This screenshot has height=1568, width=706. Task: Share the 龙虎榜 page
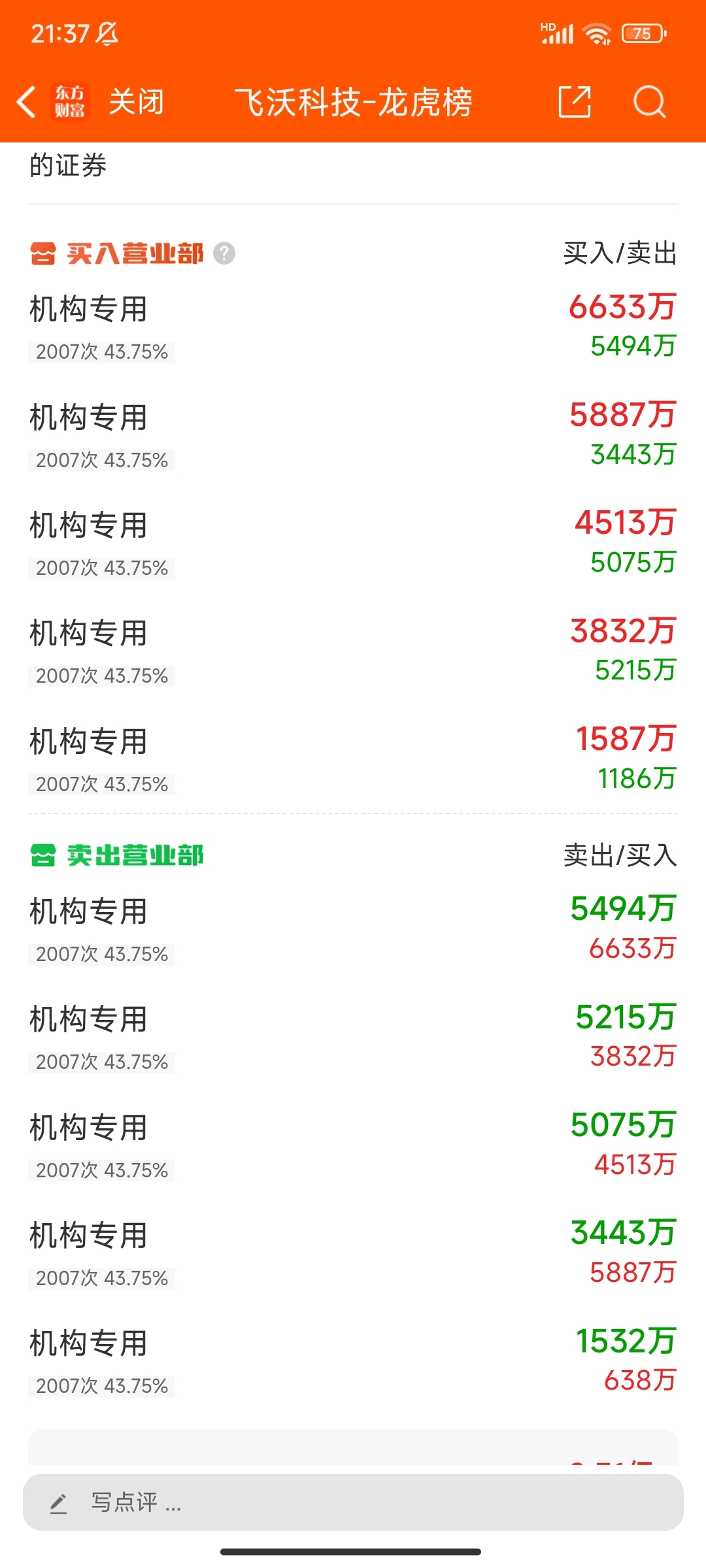coord(575,102)
